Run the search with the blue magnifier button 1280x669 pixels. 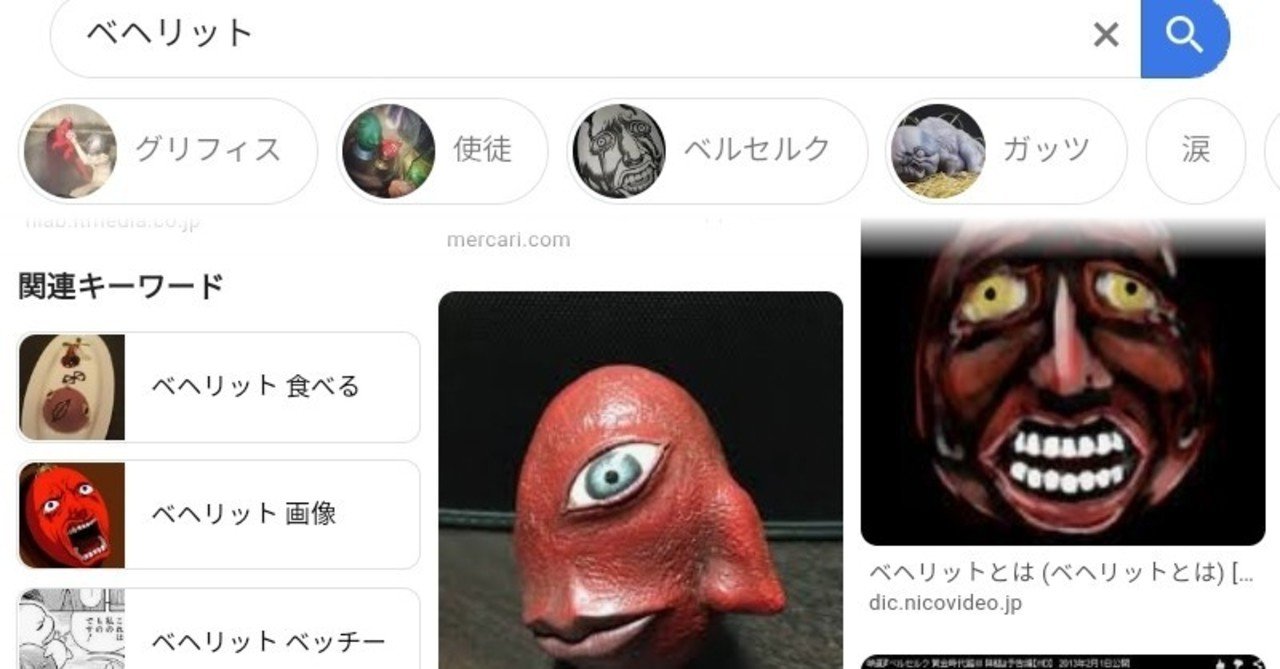click(x=1184, y=36)
